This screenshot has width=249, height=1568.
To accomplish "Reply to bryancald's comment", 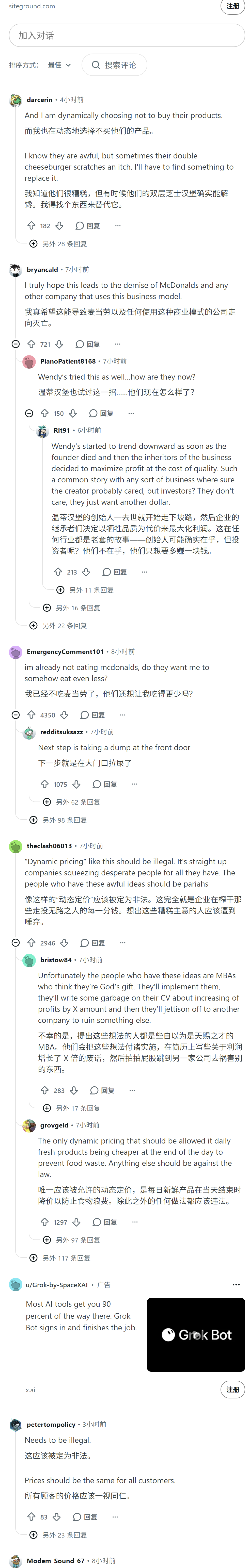I will [88, 345].
